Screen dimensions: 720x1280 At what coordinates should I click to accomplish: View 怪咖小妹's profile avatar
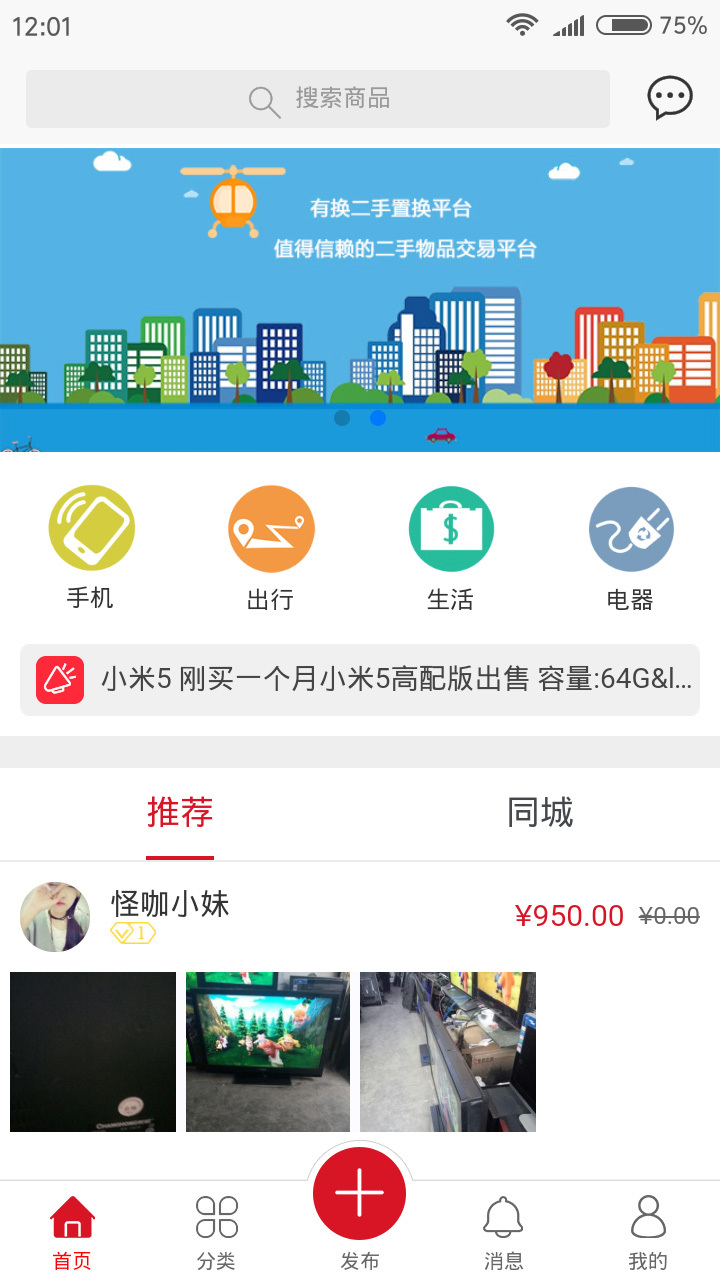click(55, 916)
